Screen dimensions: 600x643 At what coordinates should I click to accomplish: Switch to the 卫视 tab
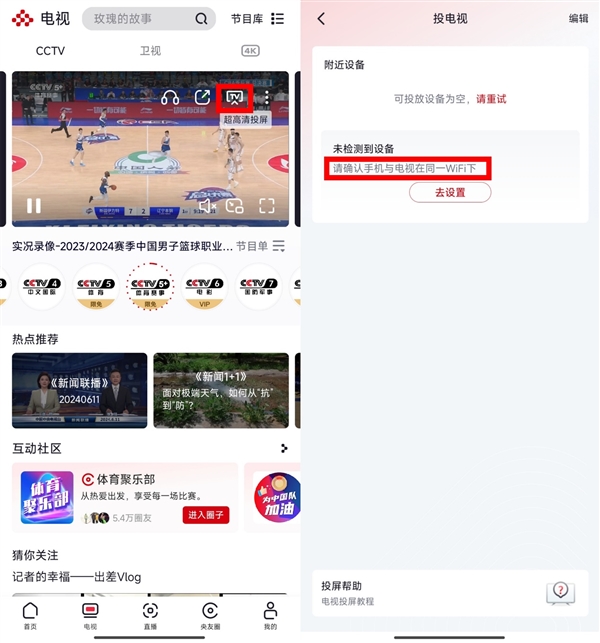(x=150, y=51)
